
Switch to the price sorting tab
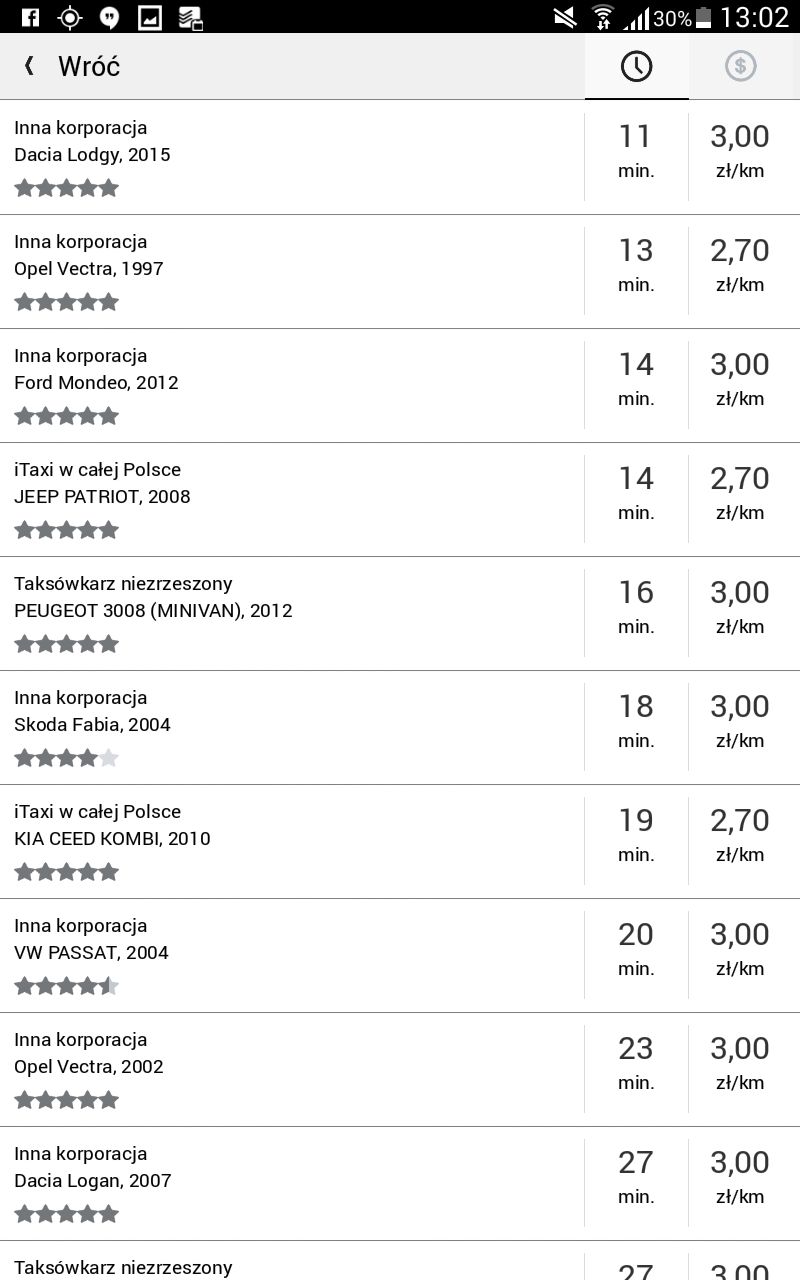[741, 66]
